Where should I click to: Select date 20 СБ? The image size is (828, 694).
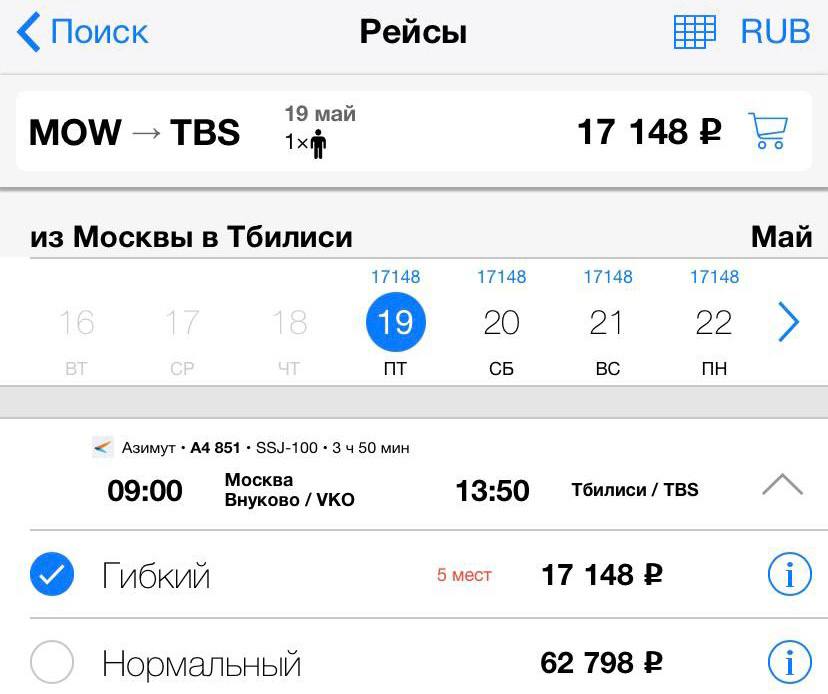501,322
